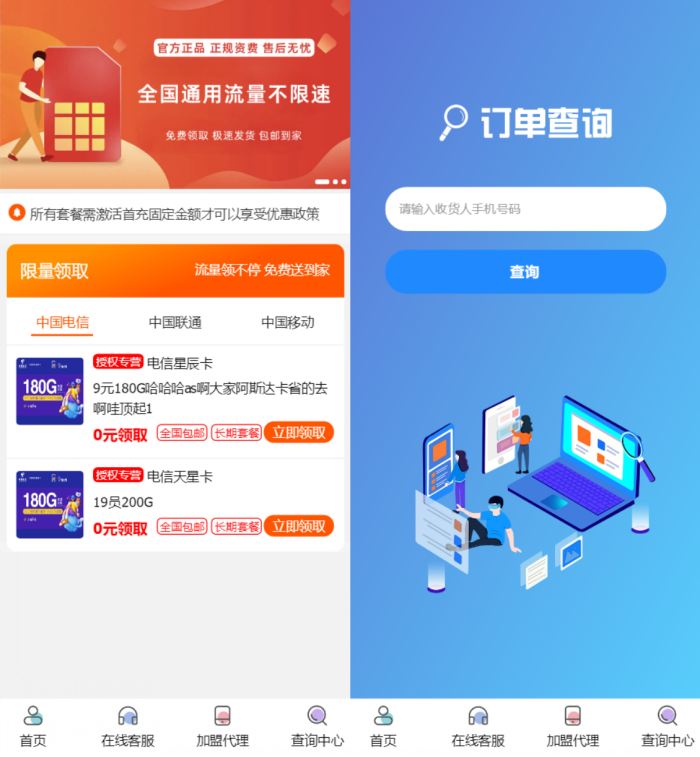Switch to the 中国联通 tab
The height and width of the screenshot is (757, 700).
175,322
